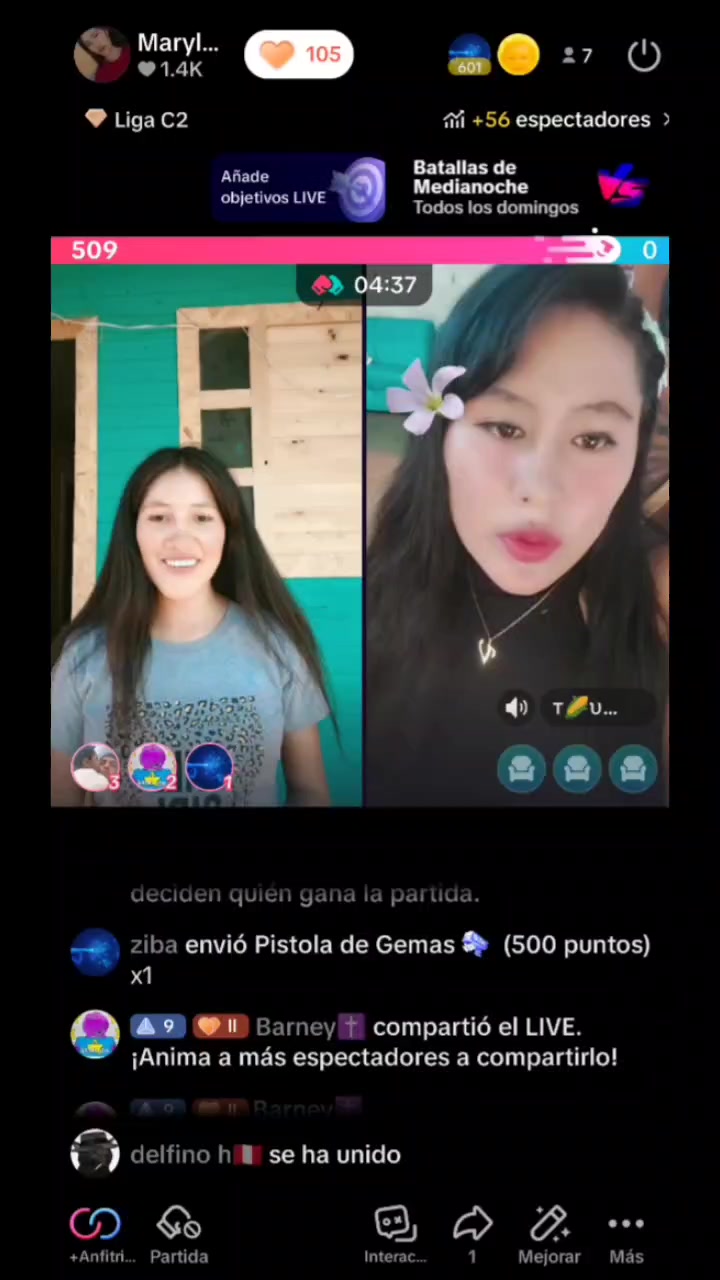Open Barney's avatar in chat
The image size is (720, 1280).
95,1034
